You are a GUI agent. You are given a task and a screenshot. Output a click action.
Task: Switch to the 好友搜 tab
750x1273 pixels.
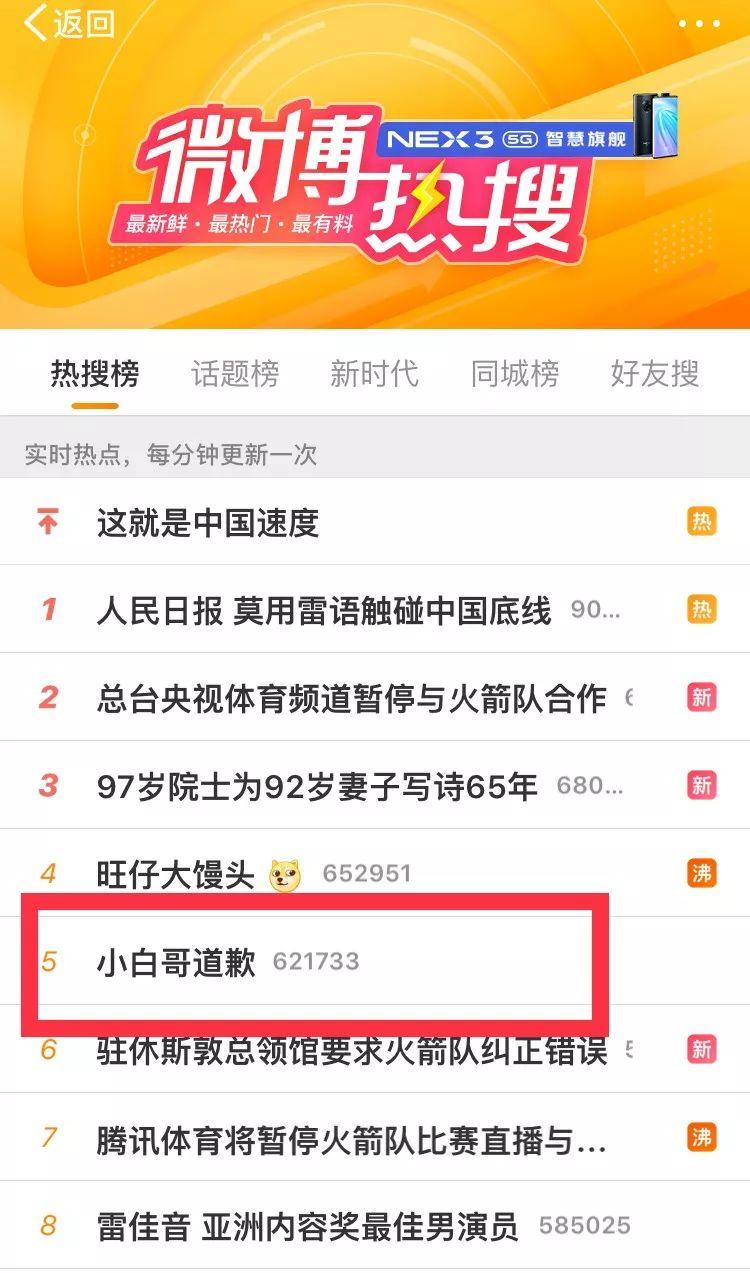pyautogui.click(x=654, y=374)
